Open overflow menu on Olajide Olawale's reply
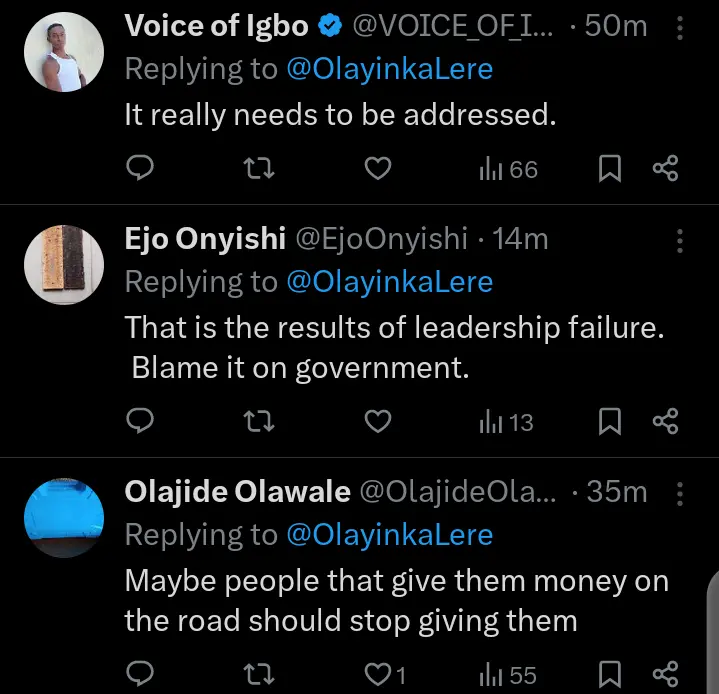The width and height of the screenshot is (719, 694). [x=680, y=493]
